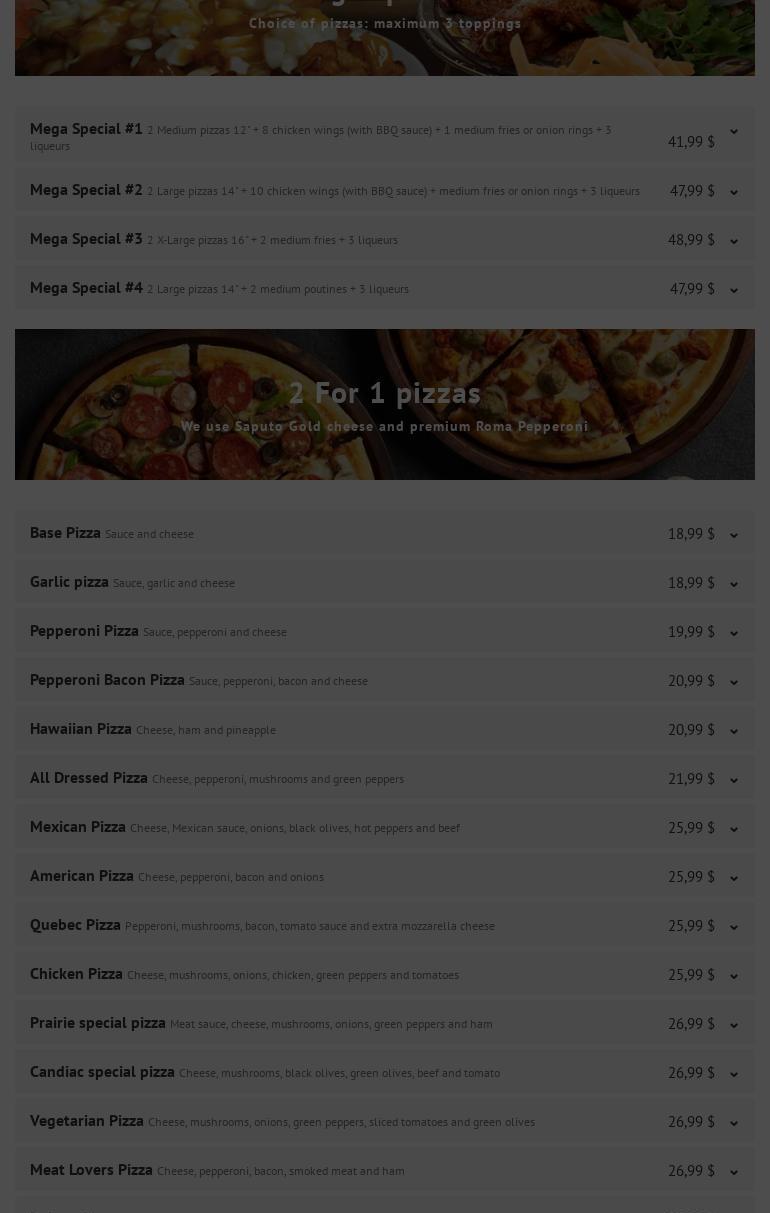This screenshot has height=1213, width=770.
Task: Expand Mega Special #2 details
Action: click(733, 192)
